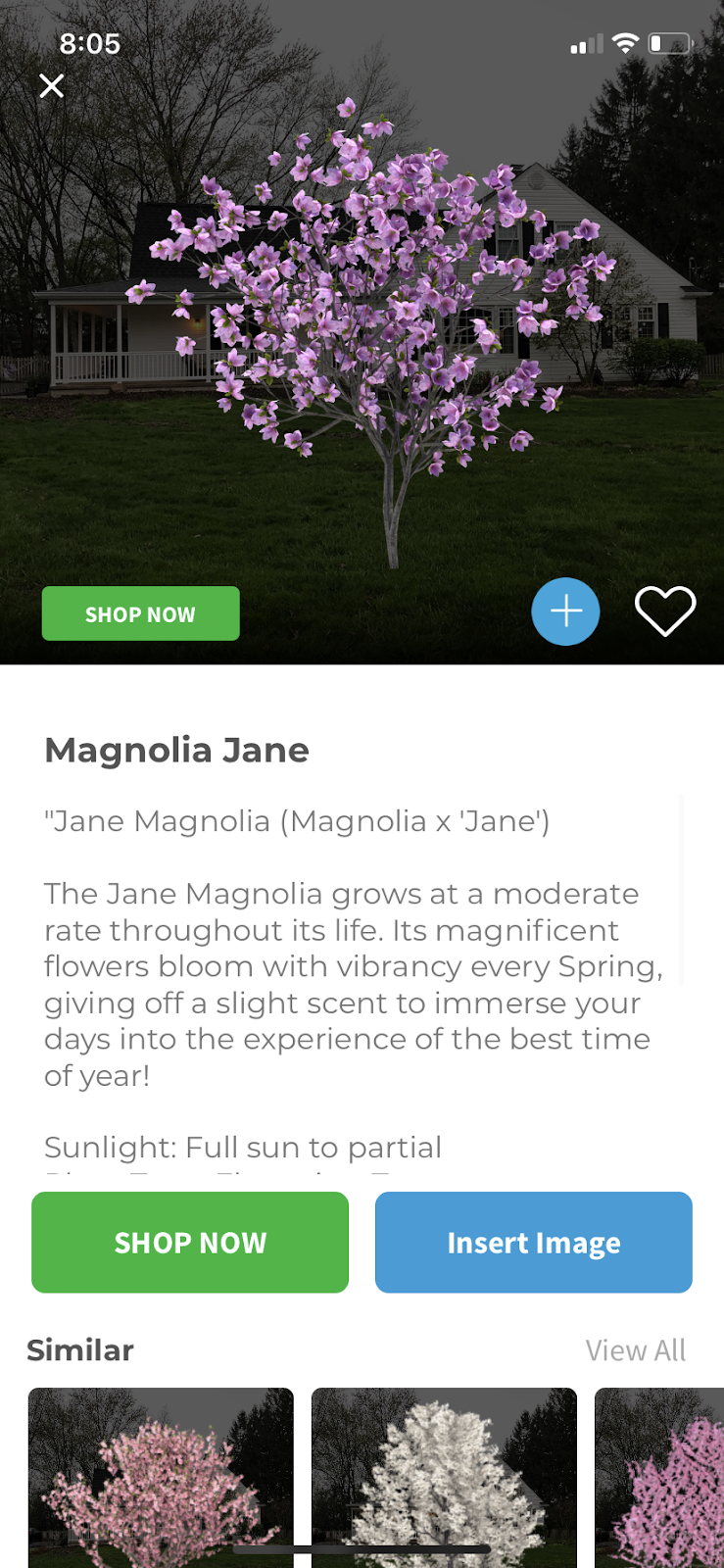The image size is (724, 1568).
Task: Tap the blue plus button
Action: point(565,612)
